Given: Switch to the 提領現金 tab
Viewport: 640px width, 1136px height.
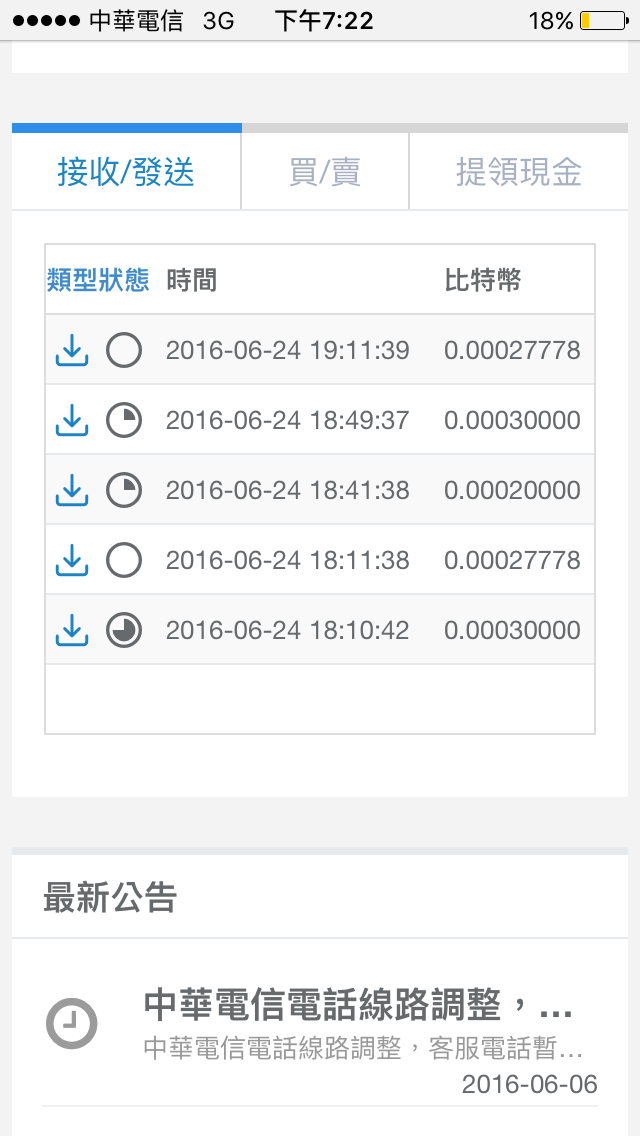Looking at the screenshot, I should [519, 172].
